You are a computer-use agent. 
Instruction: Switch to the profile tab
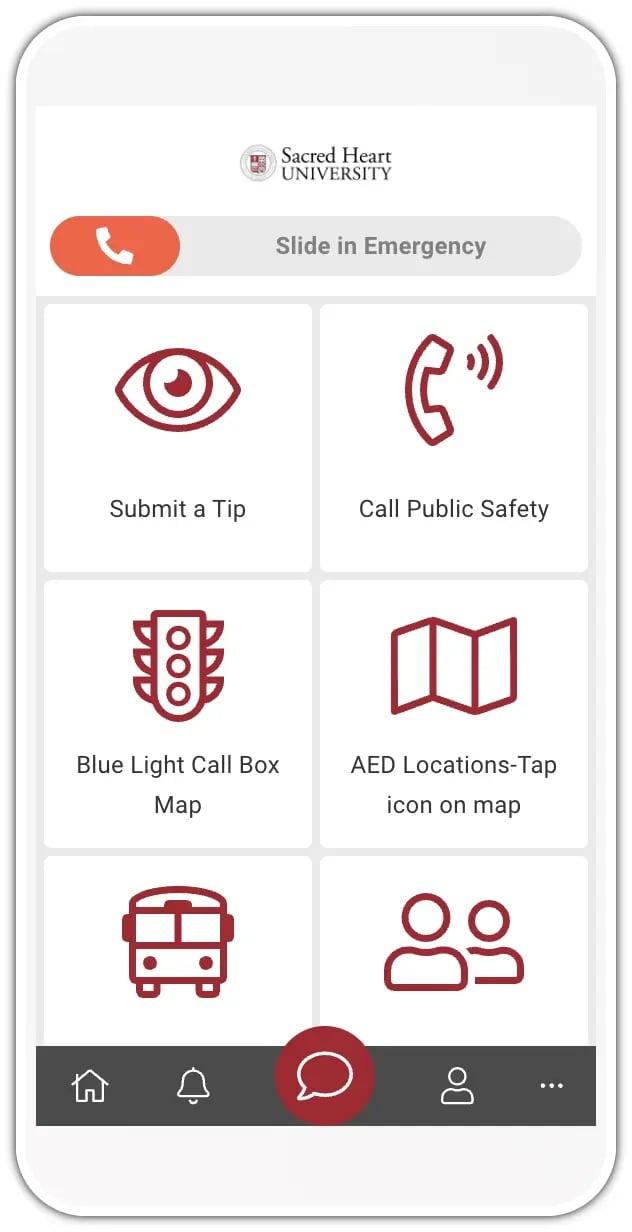point(457,1086)
